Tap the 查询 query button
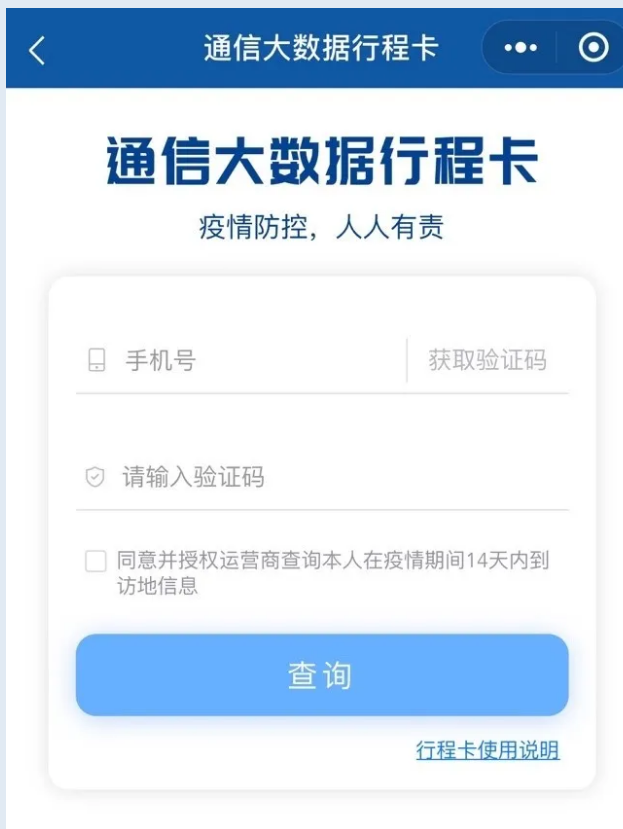Screen dimensions: 623x829 321,676
